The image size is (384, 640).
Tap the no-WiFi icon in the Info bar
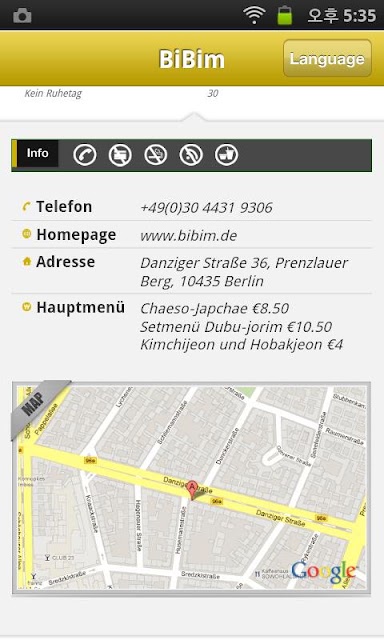(x=191, y=155)
